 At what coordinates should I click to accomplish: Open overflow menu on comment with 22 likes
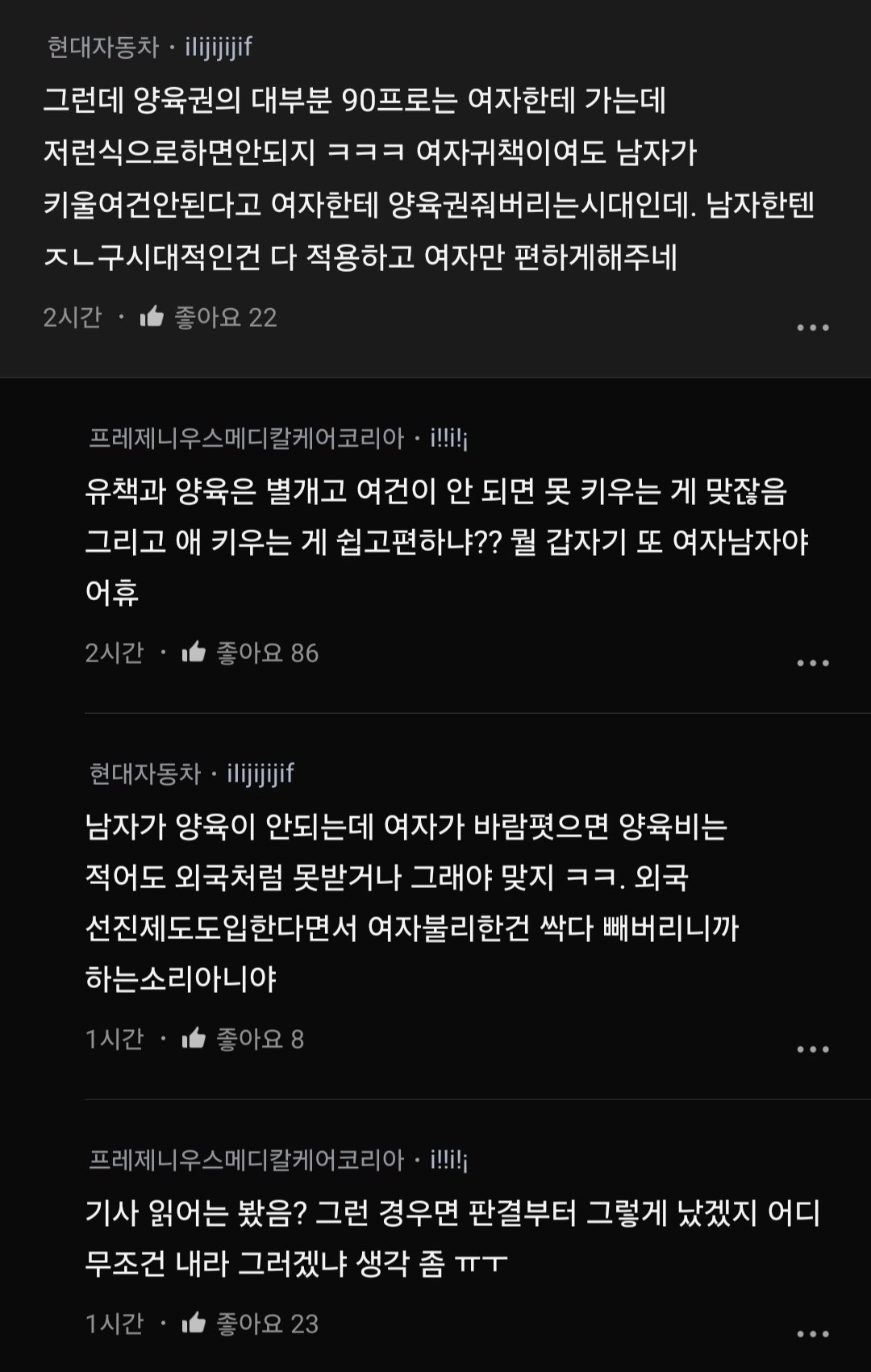click(x=812, y=327)
